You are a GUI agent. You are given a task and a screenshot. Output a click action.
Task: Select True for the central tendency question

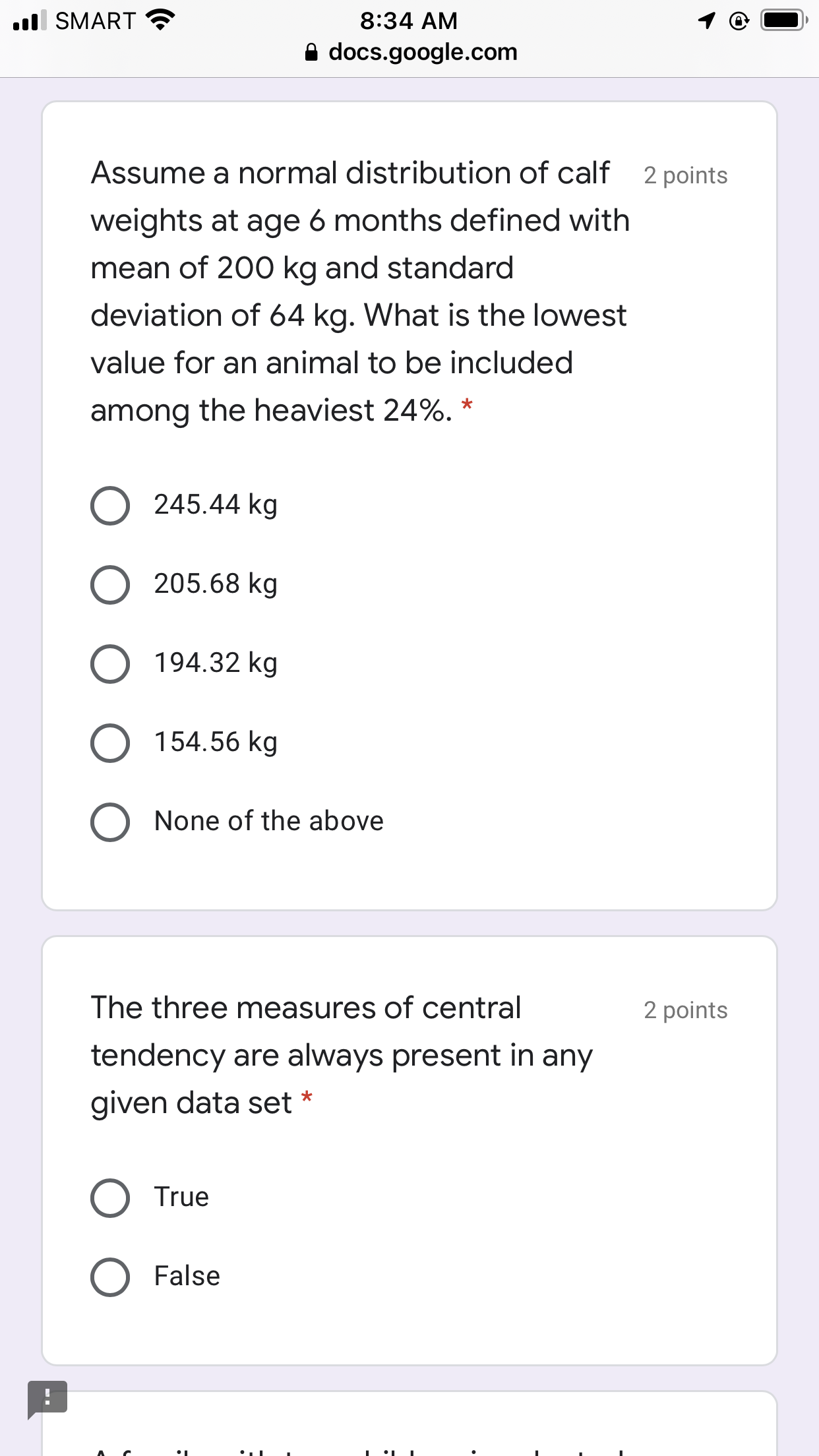coord(110,1198)
